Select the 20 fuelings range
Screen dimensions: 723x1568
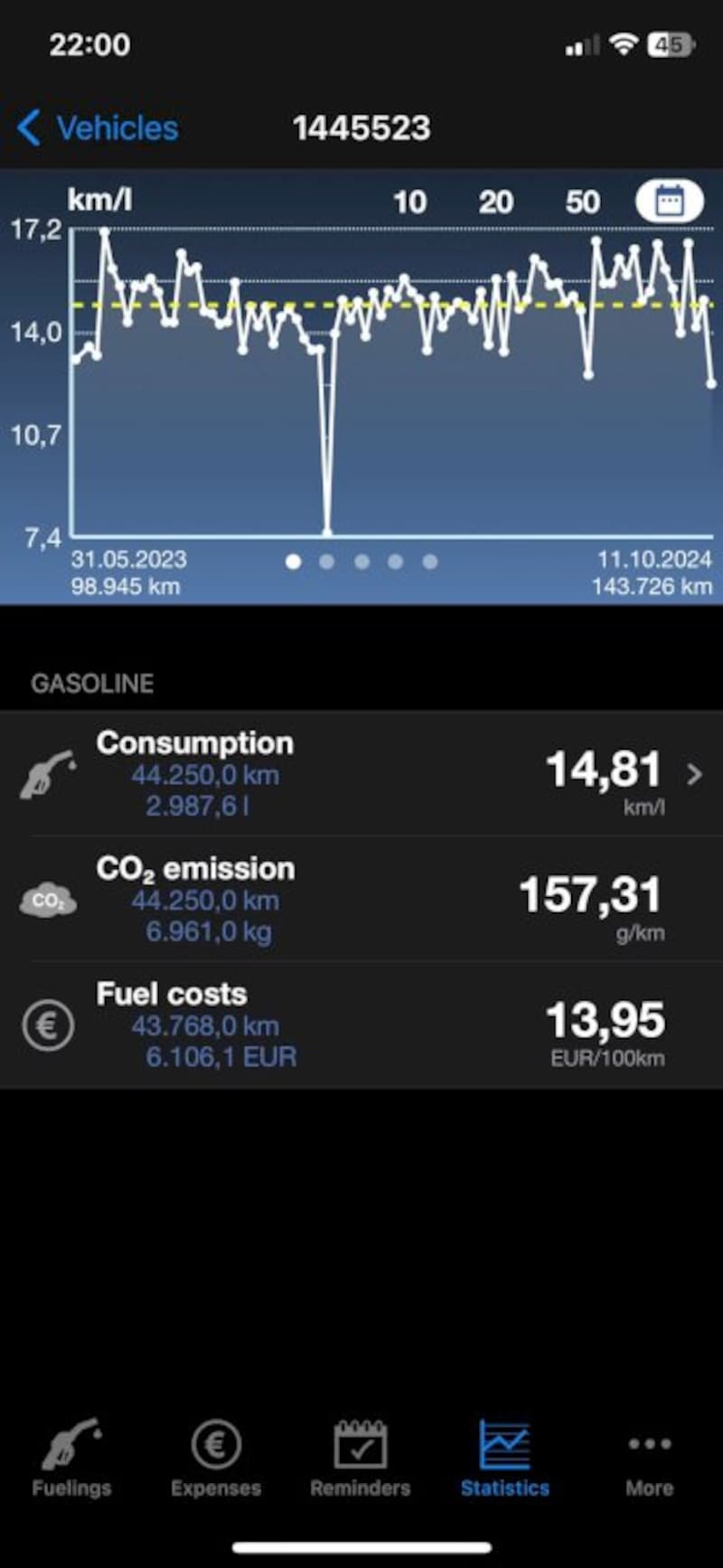click(495, 202)
